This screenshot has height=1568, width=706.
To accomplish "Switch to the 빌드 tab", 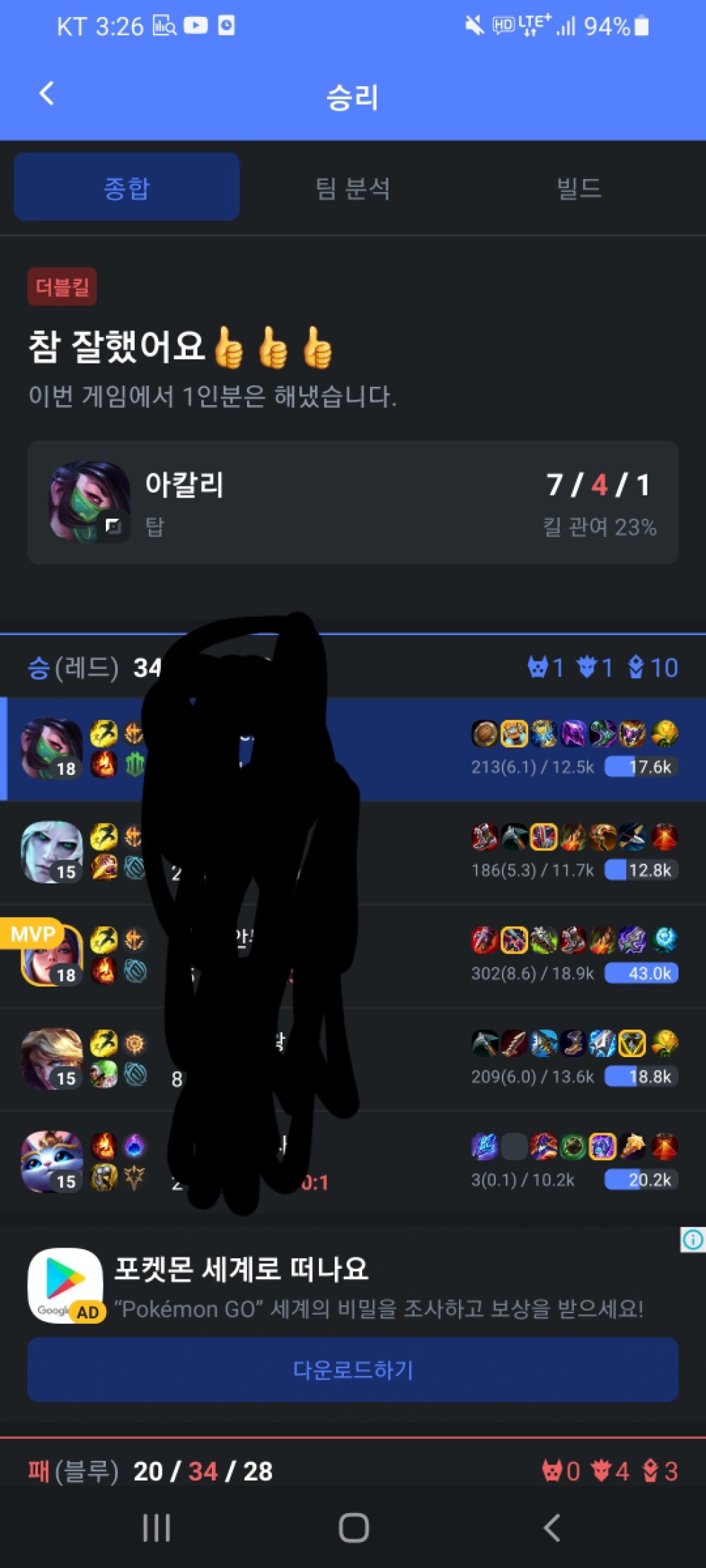I will click(x=578, y=188).
